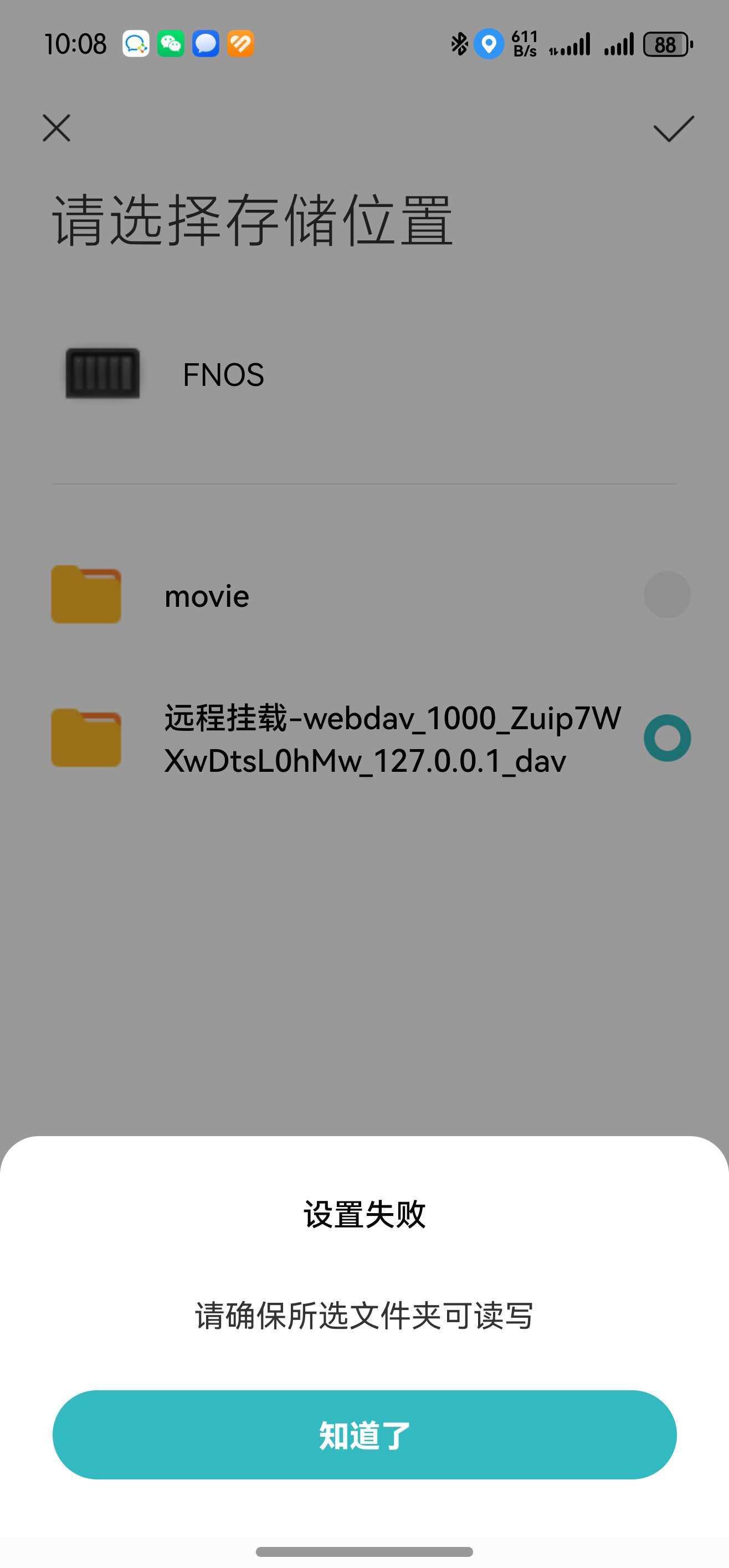729x1568 pixels.
Task: Close the storage location picker
Action: [57, 128]
